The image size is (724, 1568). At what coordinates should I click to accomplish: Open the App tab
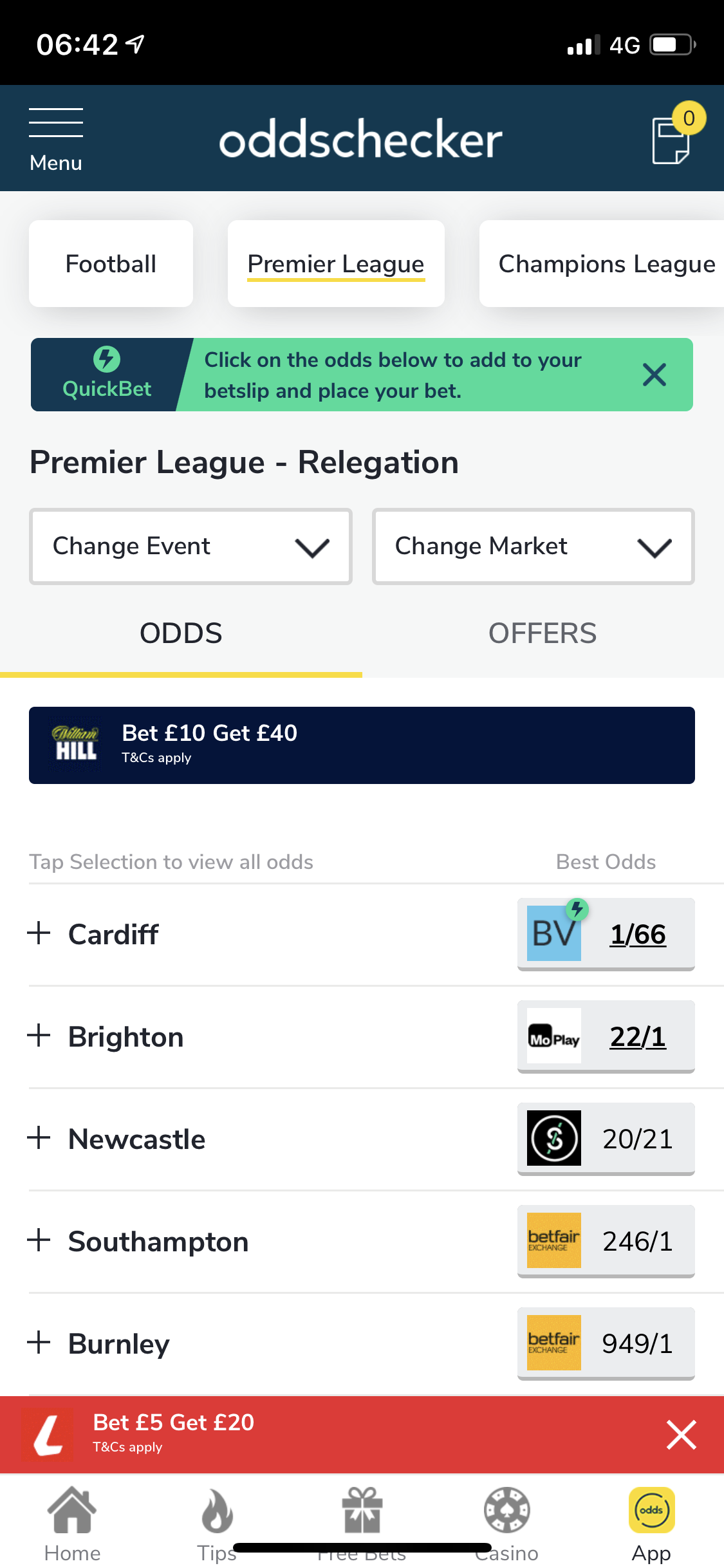pyautogui.click(x=651, y=1524)
